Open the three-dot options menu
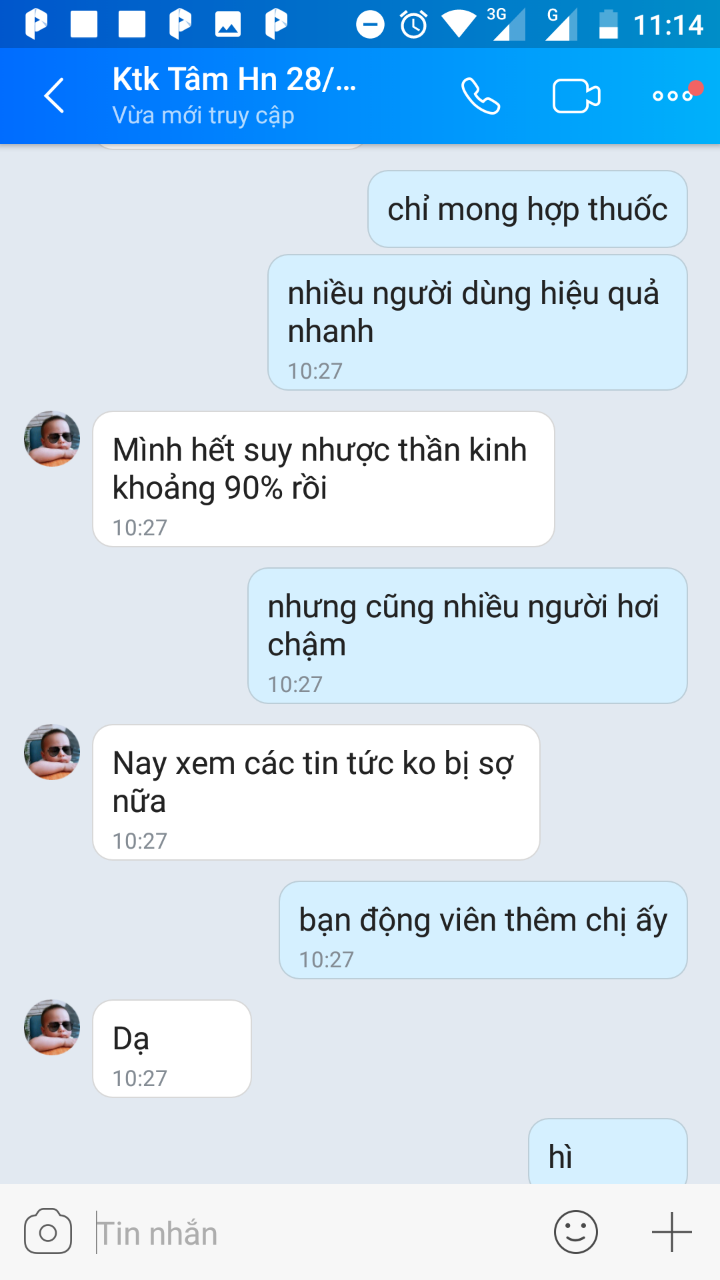Image resolution: width=720 pixels, height=1280 pixels. click(673, 96)
